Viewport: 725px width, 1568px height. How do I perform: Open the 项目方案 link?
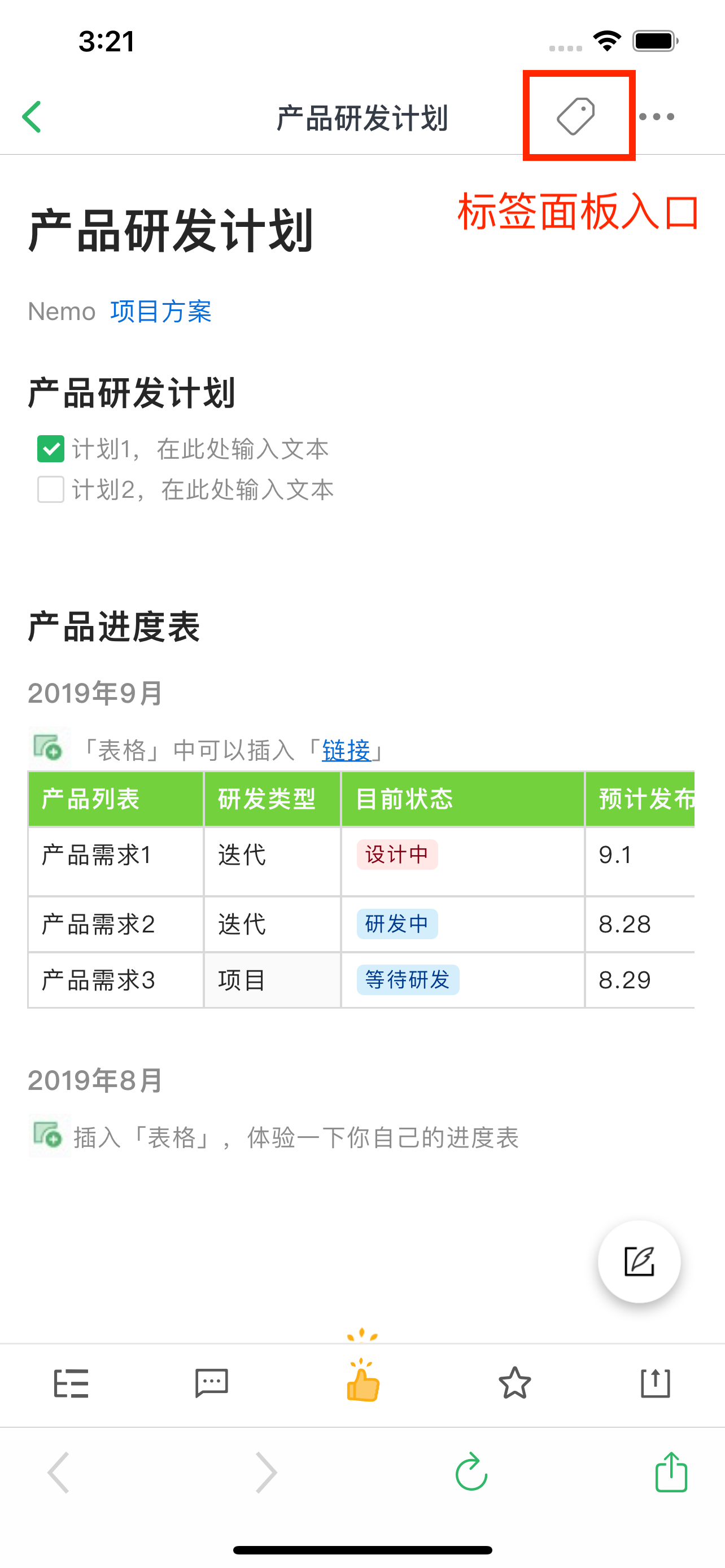(161, 312)
